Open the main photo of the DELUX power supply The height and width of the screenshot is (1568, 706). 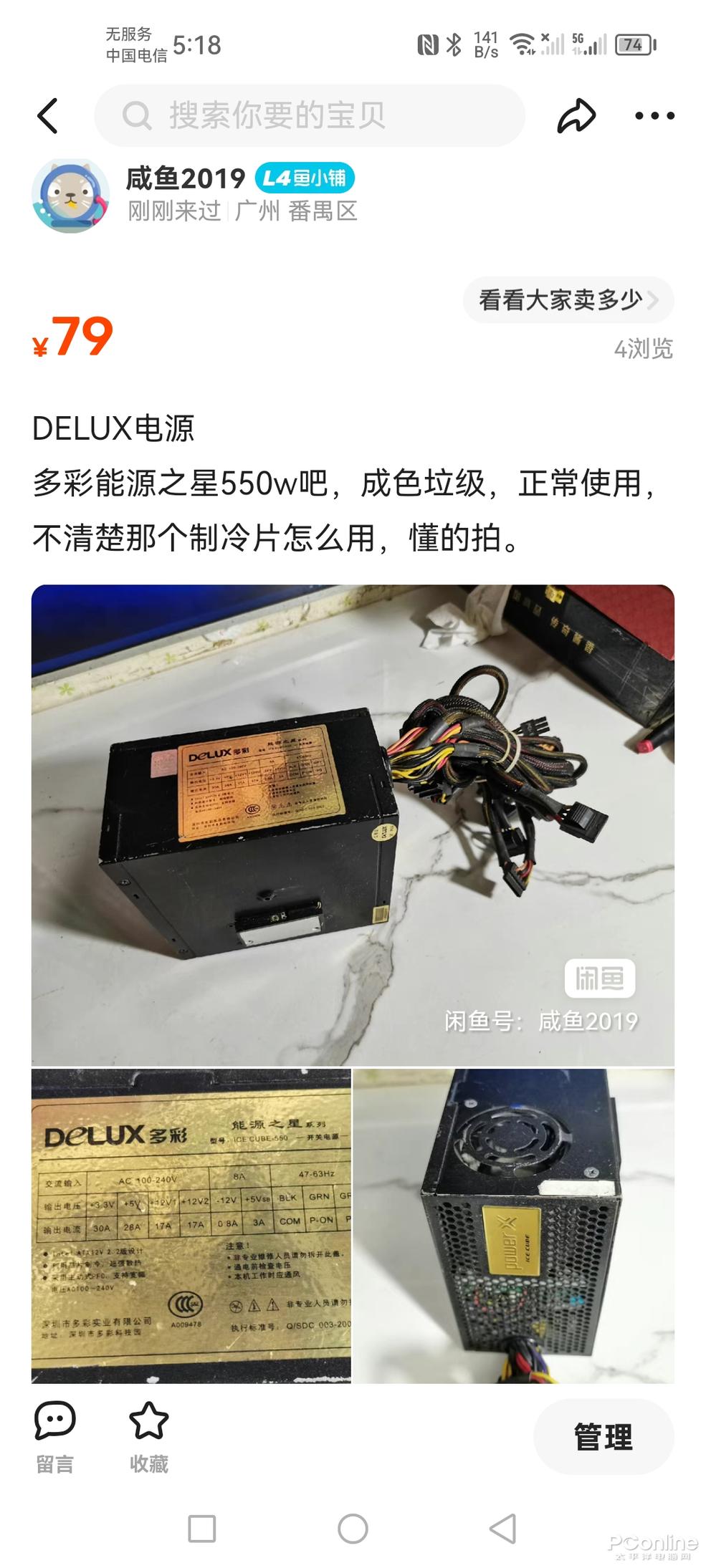coord(353,825)
